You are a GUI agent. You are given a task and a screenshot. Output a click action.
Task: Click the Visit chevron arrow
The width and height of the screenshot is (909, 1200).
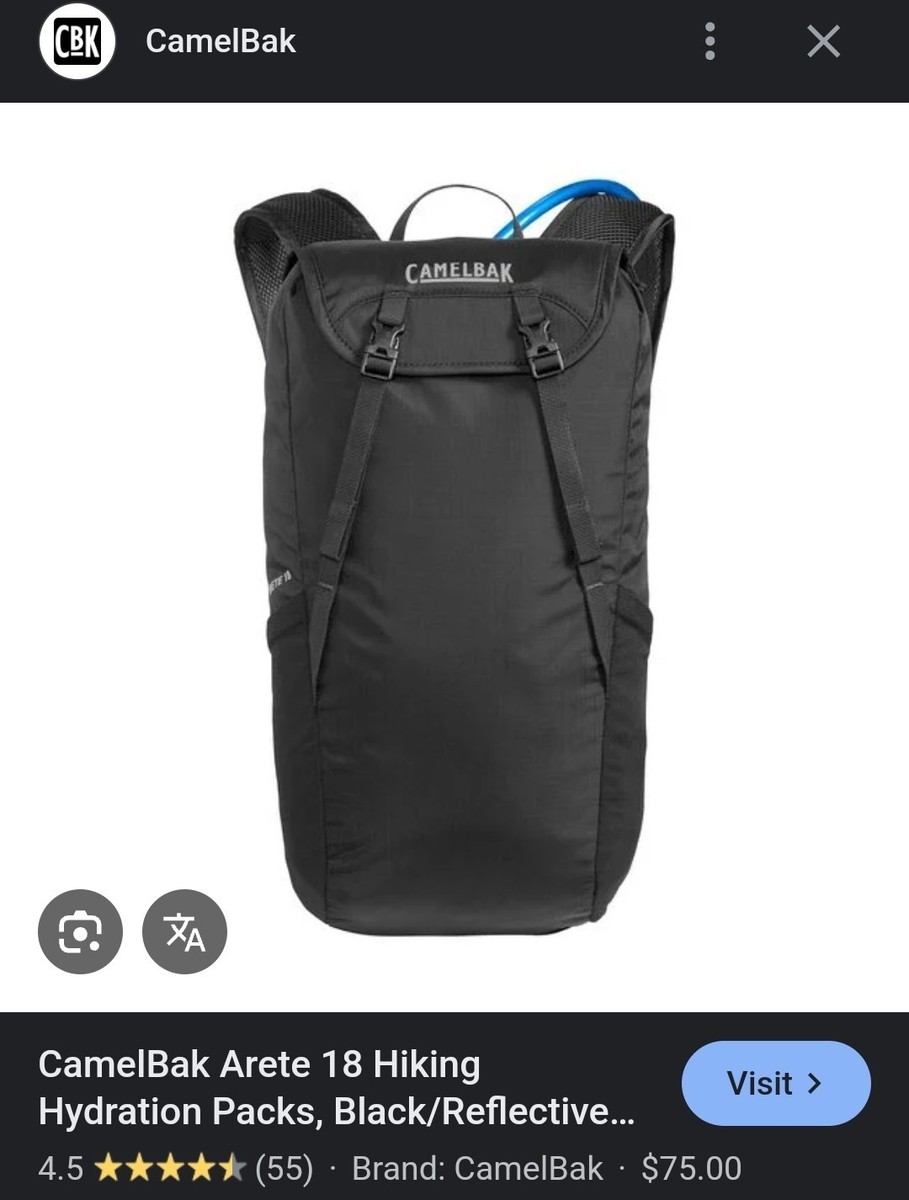click(815, 1083)
